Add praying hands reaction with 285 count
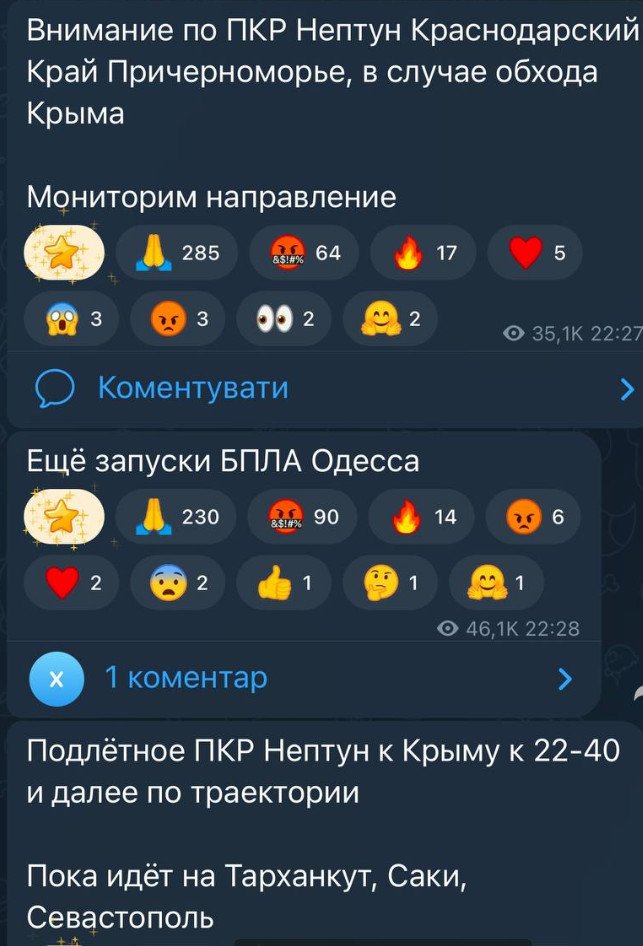The height and width of the screenshot is (946, 643). click(x=178, y=254)
